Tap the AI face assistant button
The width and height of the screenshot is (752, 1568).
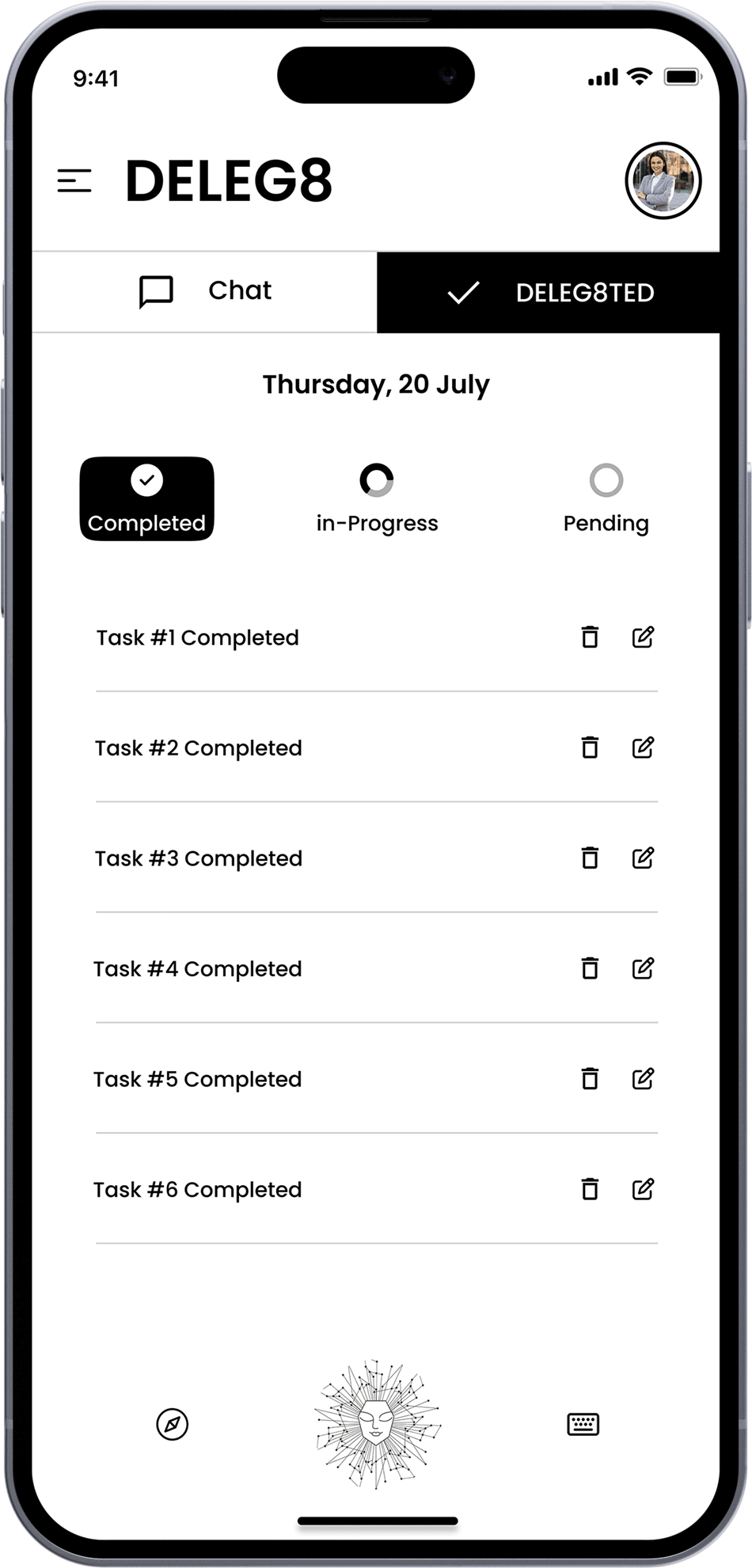tap(378, 1424)
